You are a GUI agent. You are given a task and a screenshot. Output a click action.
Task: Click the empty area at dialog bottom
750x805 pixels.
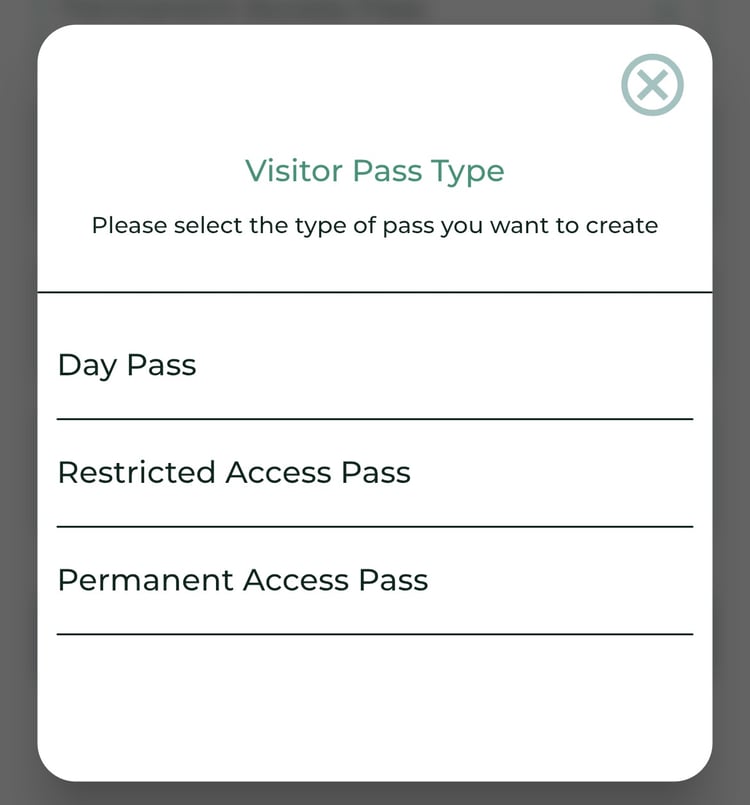pyautogui.click(x=375, y=700)
